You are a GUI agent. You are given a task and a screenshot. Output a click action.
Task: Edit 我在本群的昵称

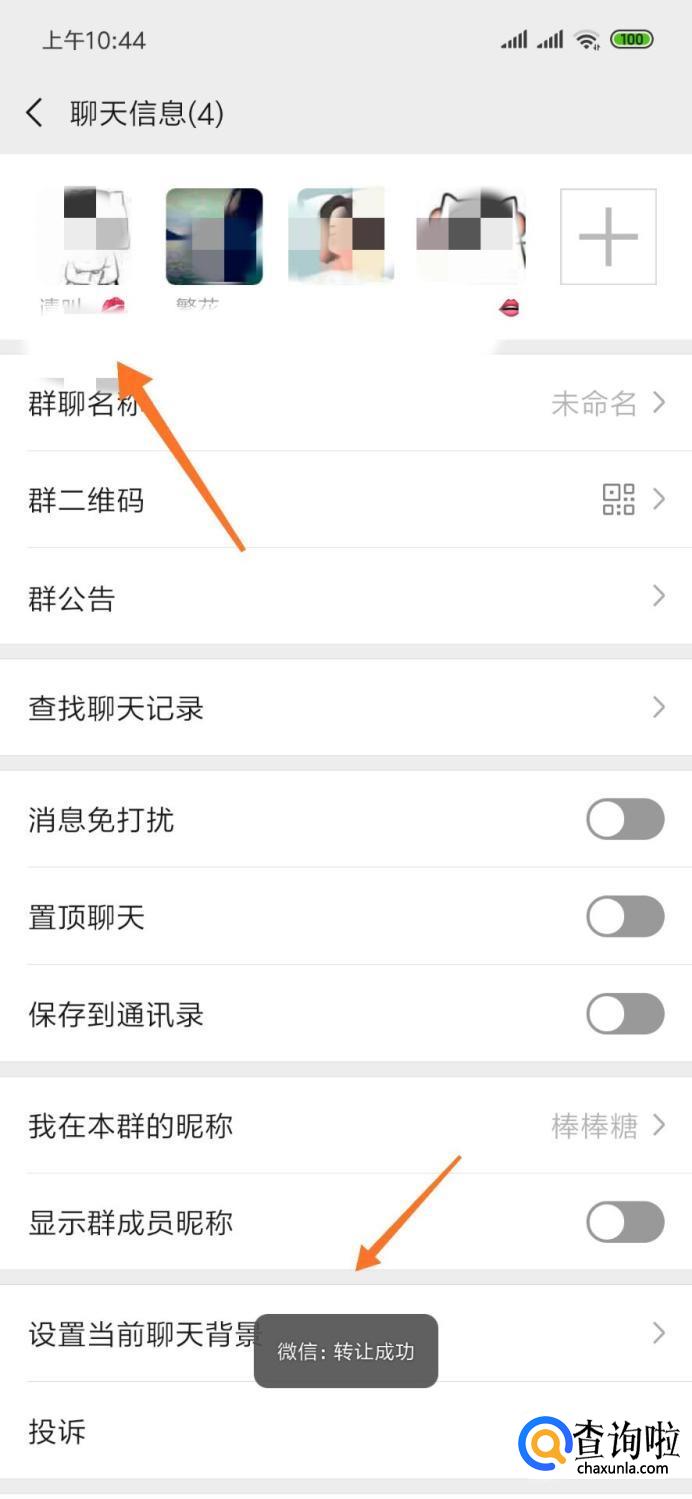point(346,1126)
